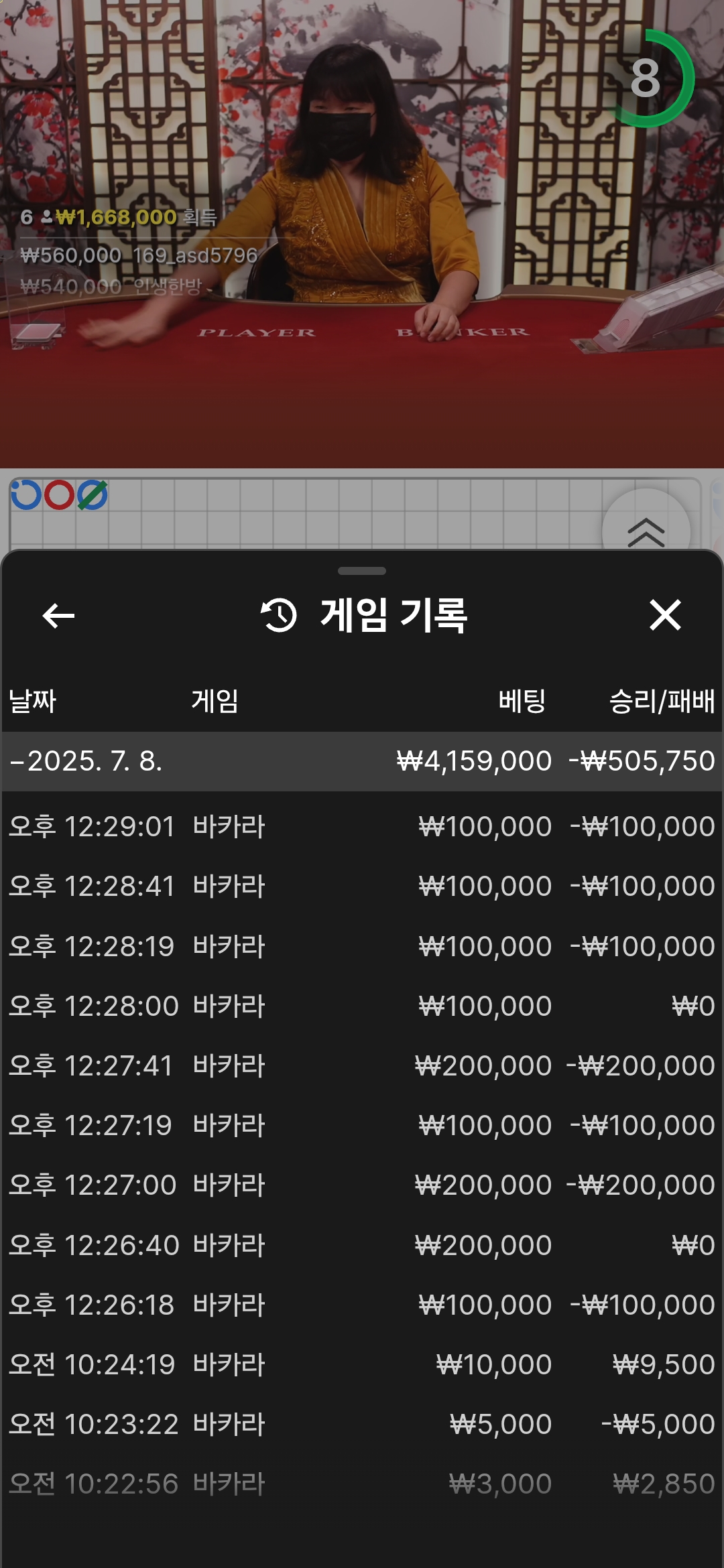The image size is (724, 1568).
Task: Open the 오후 12:28:00 바카라 record
Action: pos(362,1006)
